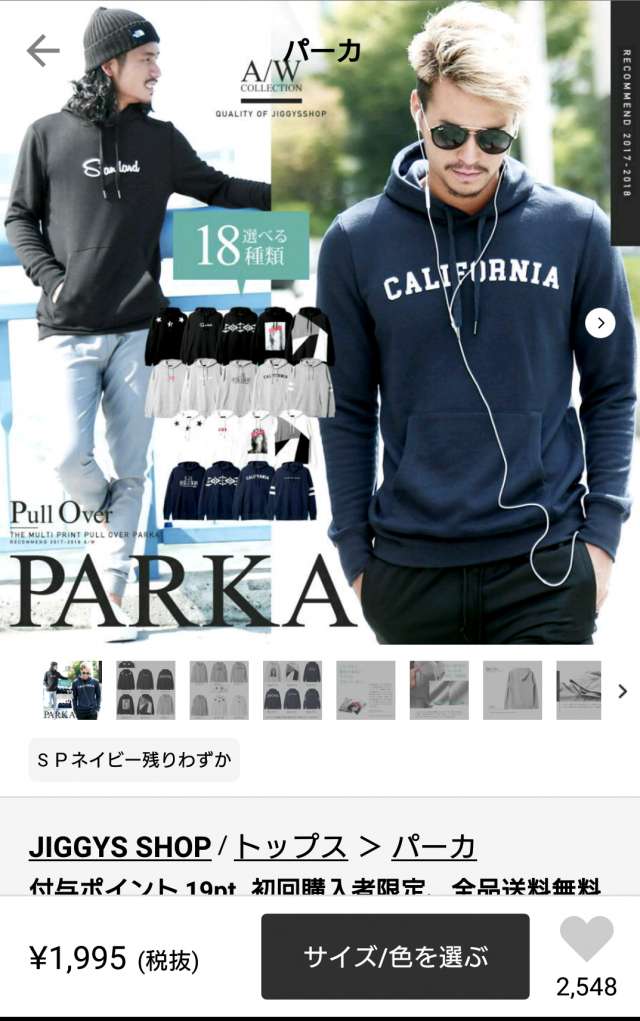This screenshot has height=1021, width=640.
Task: Select the first thumbnail of two models
Action: pos(72,690)
